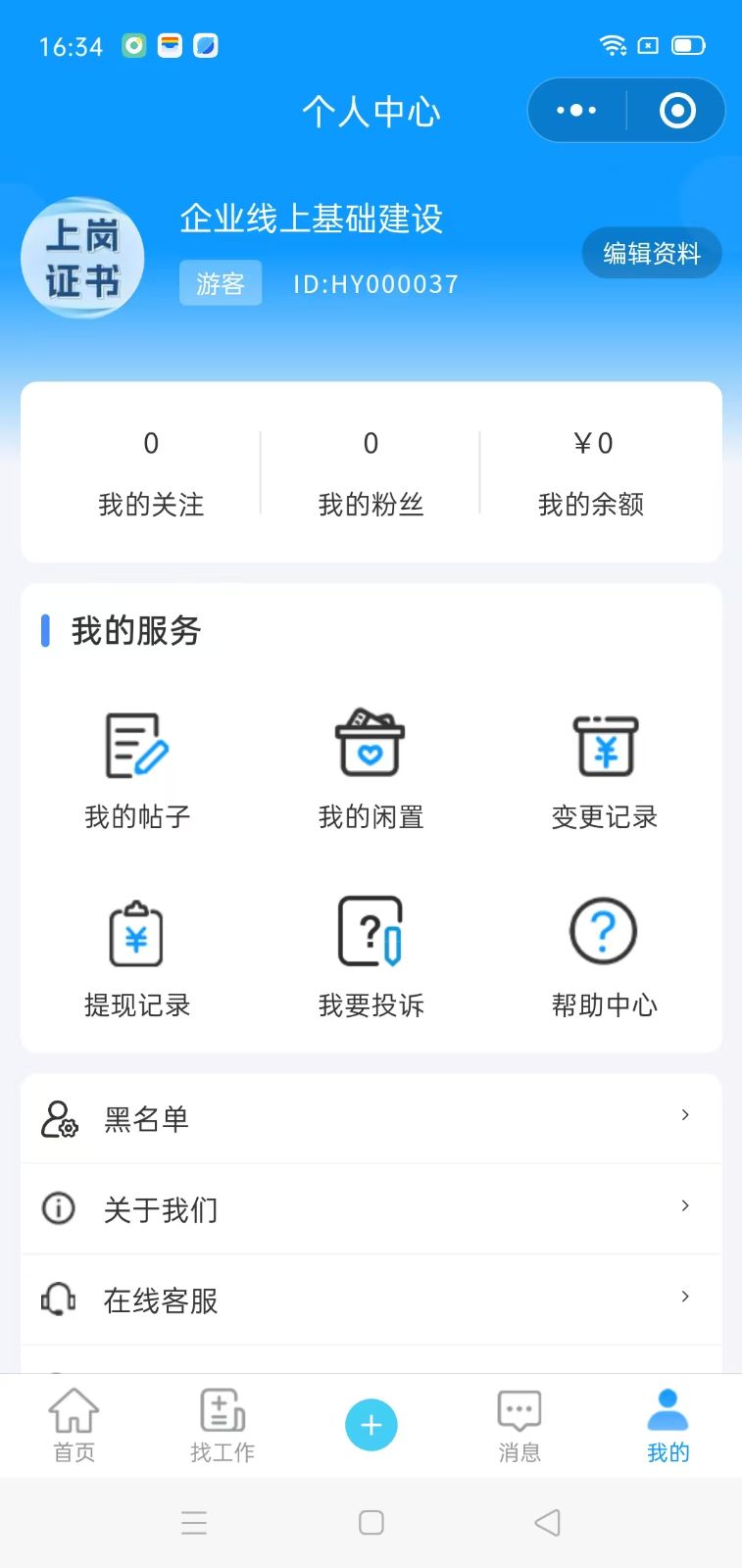This screenshot has width=742, height=1568.
Task: Switch to the 找工作 tab
Action: (x=223, y=1426)
